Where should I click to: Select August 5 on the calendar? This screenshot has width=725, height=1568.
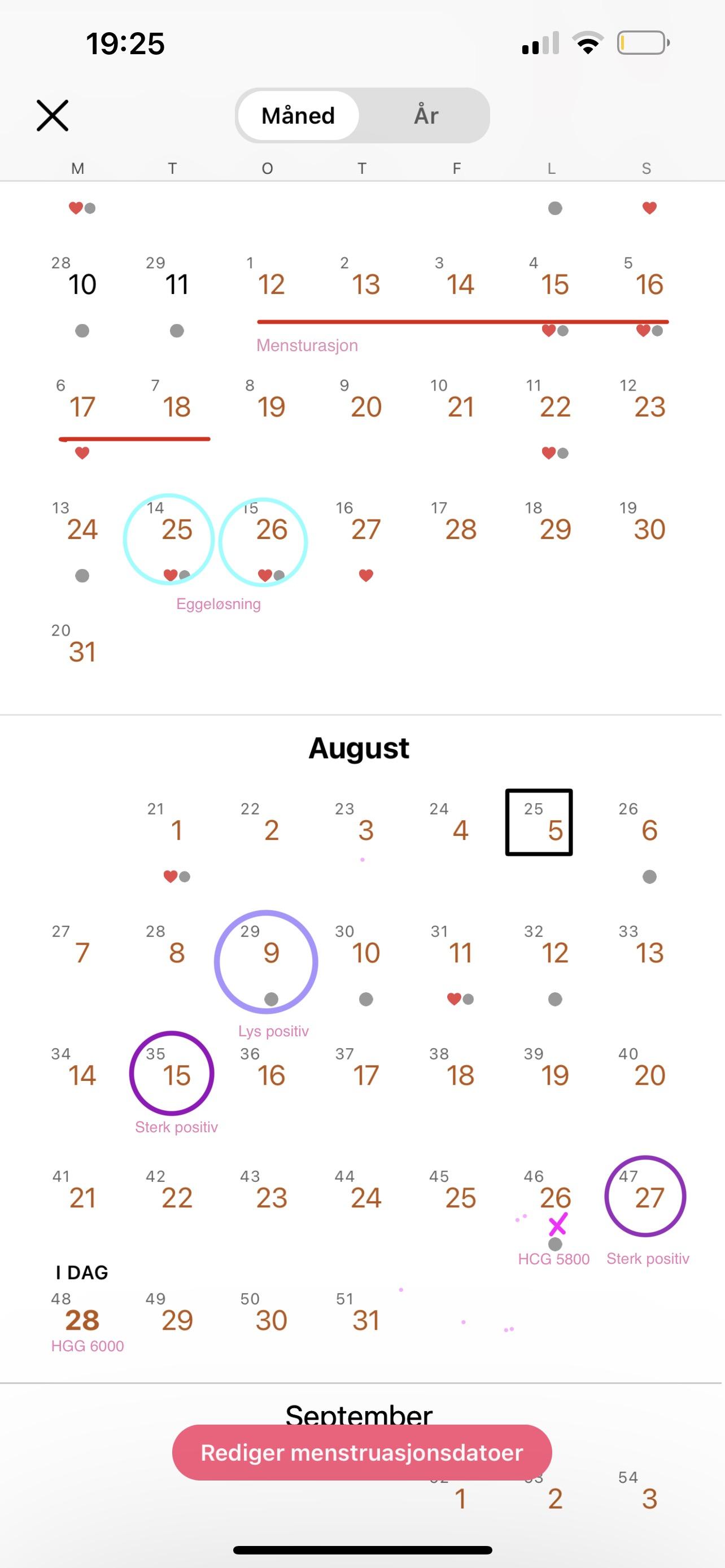click(539, 822)
